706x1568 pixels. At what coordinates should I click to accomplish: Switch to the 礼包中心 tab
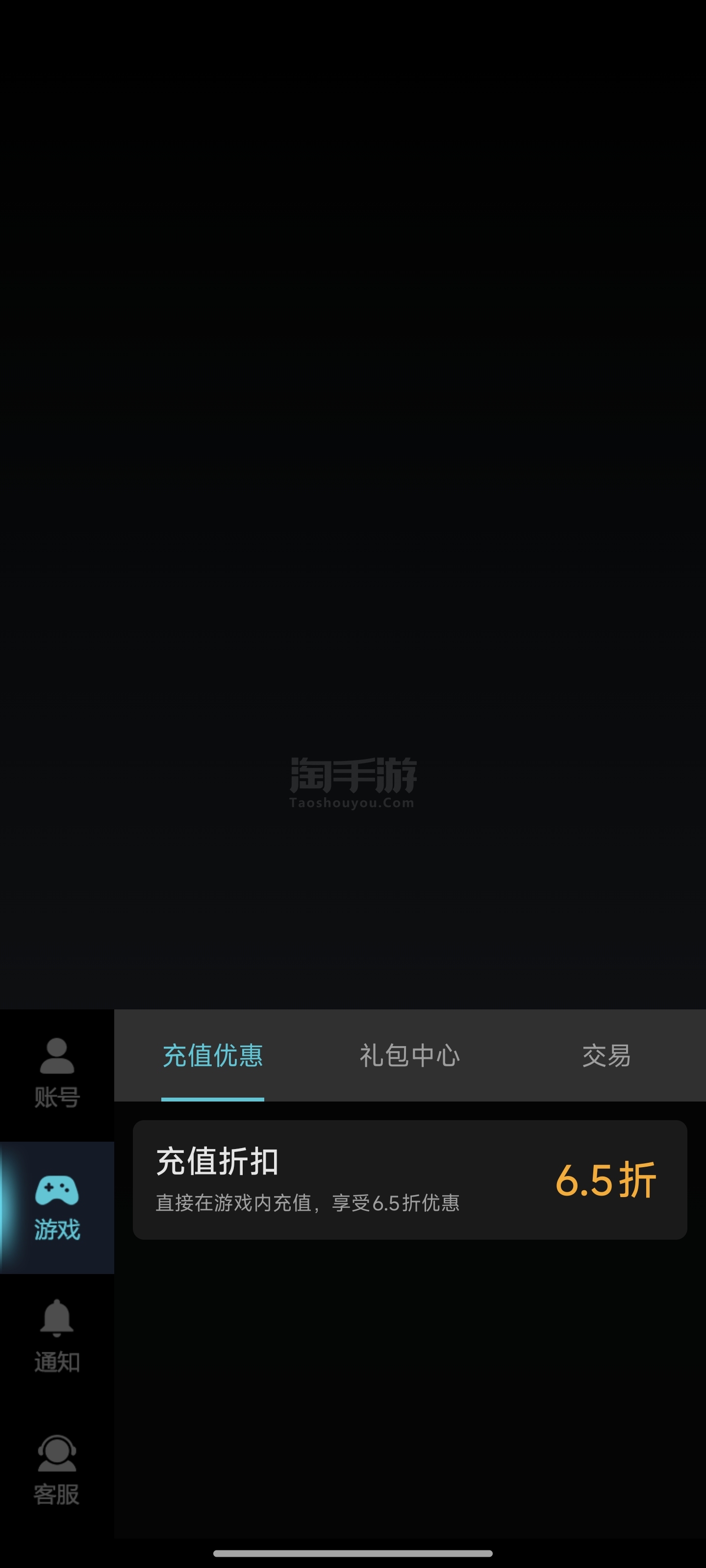tap(409, 1055)
